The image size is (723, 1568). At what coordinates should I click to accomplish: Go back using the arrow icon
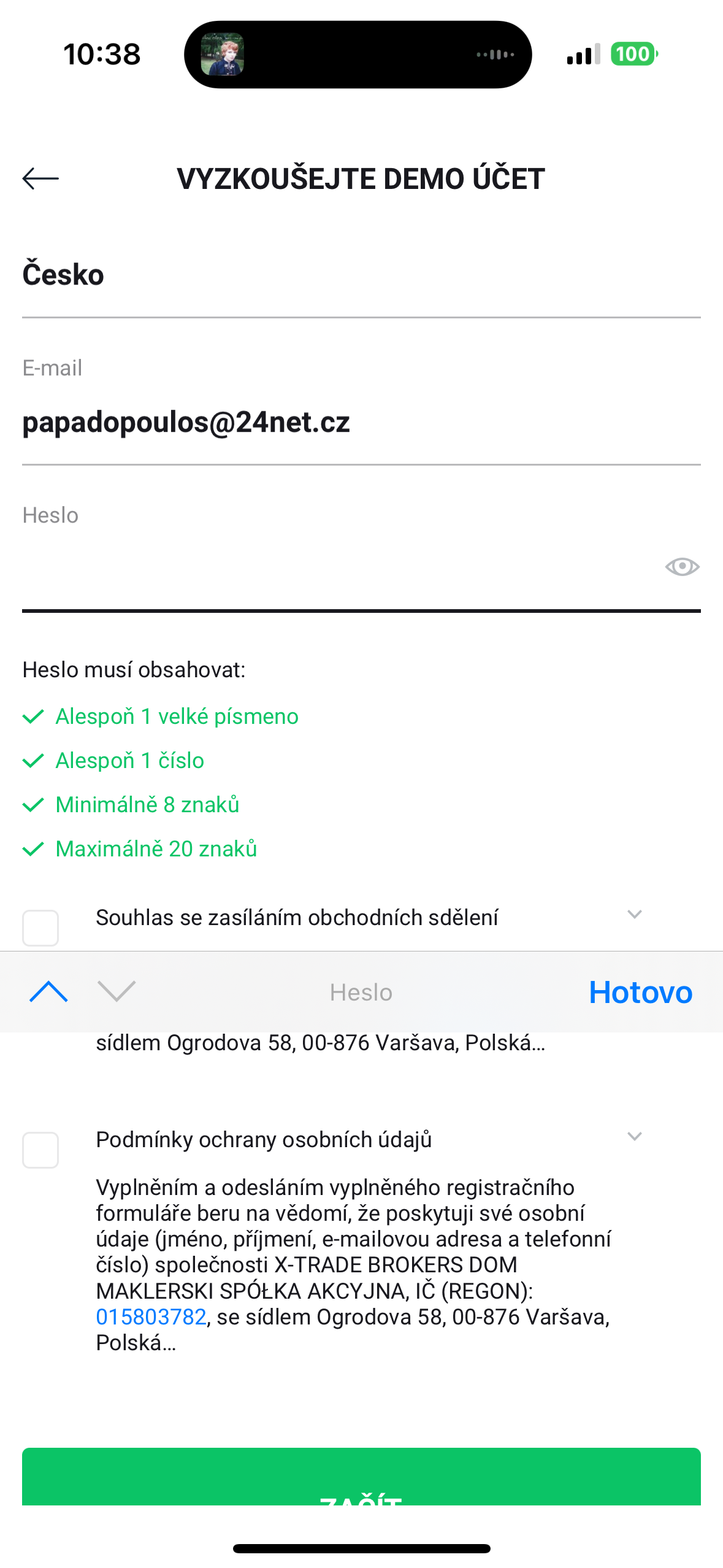pyautogui.click(x=40, y=179)
